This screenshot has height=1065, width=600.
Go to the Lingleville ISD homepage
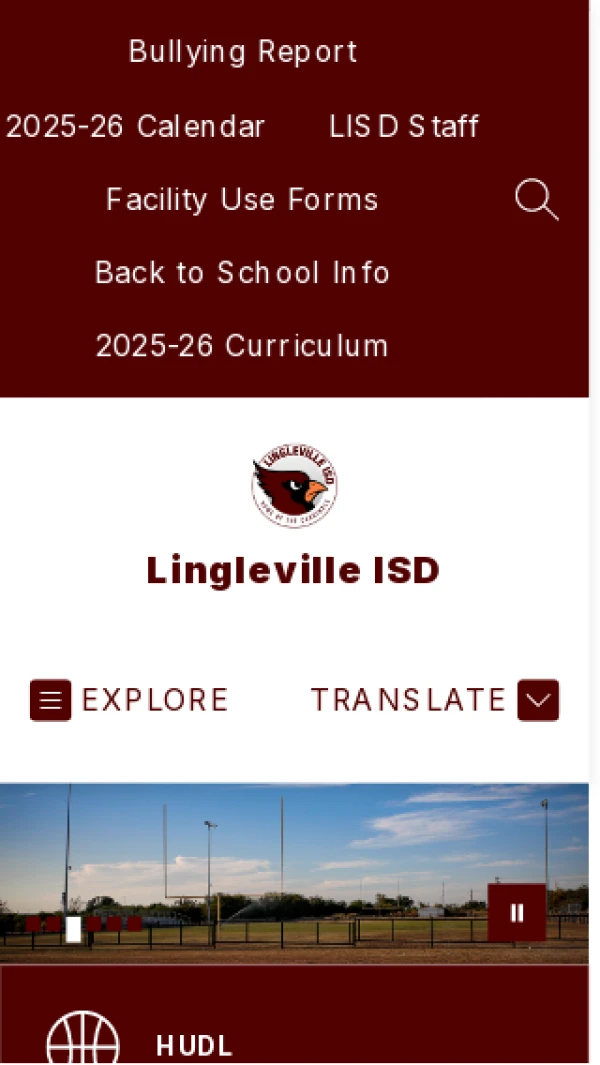(293, 570)
